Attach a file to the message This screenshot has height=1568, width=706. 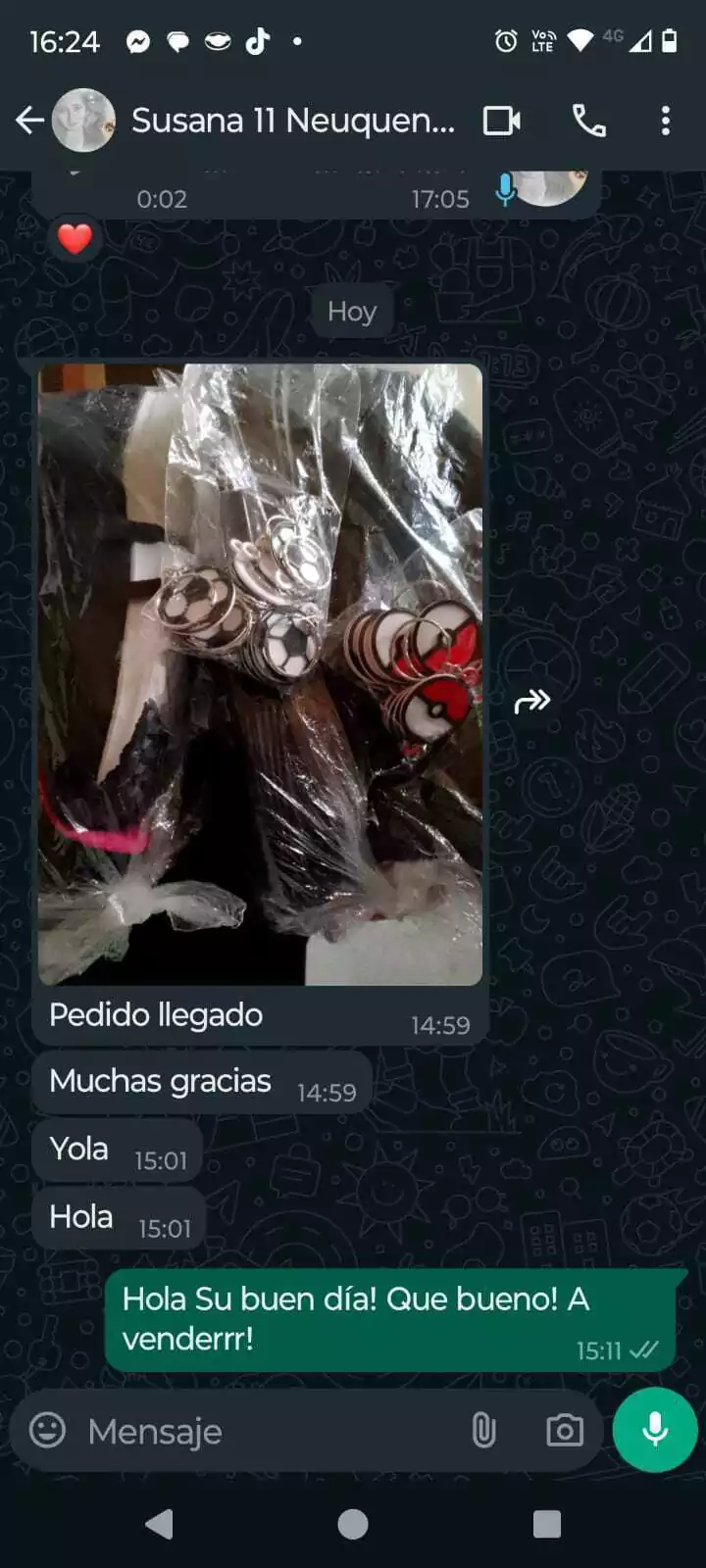[x=483, y=1430]
